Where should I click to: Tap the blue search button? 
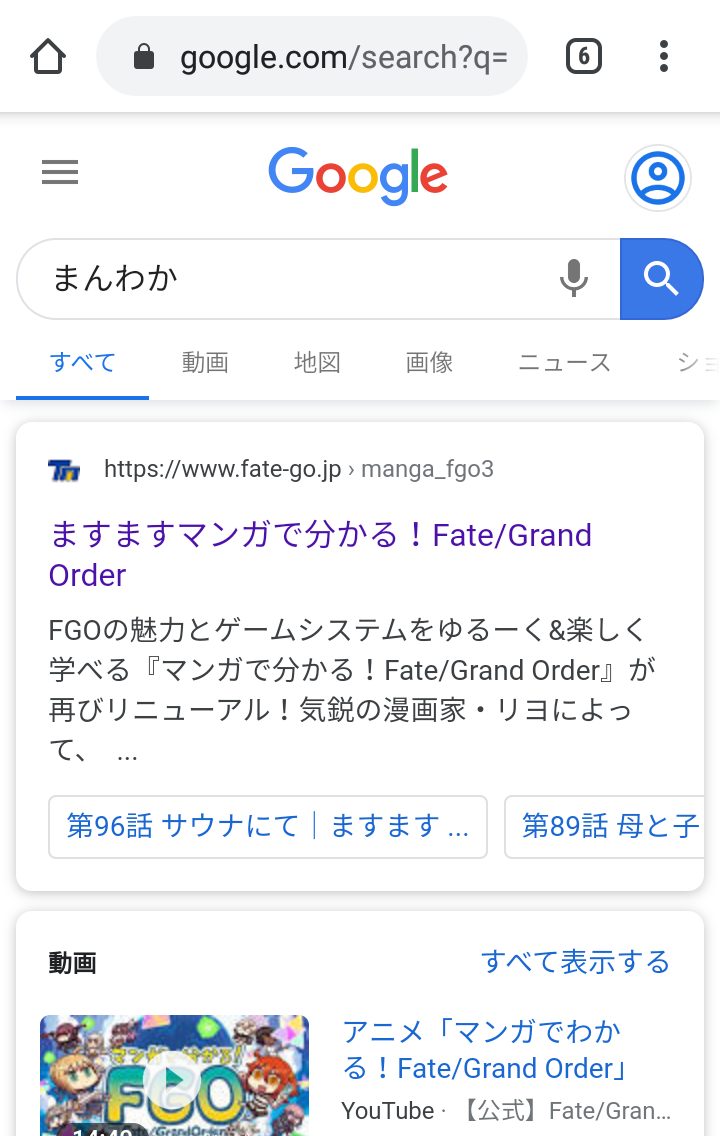pyautogui.click(x=661, y=278)
